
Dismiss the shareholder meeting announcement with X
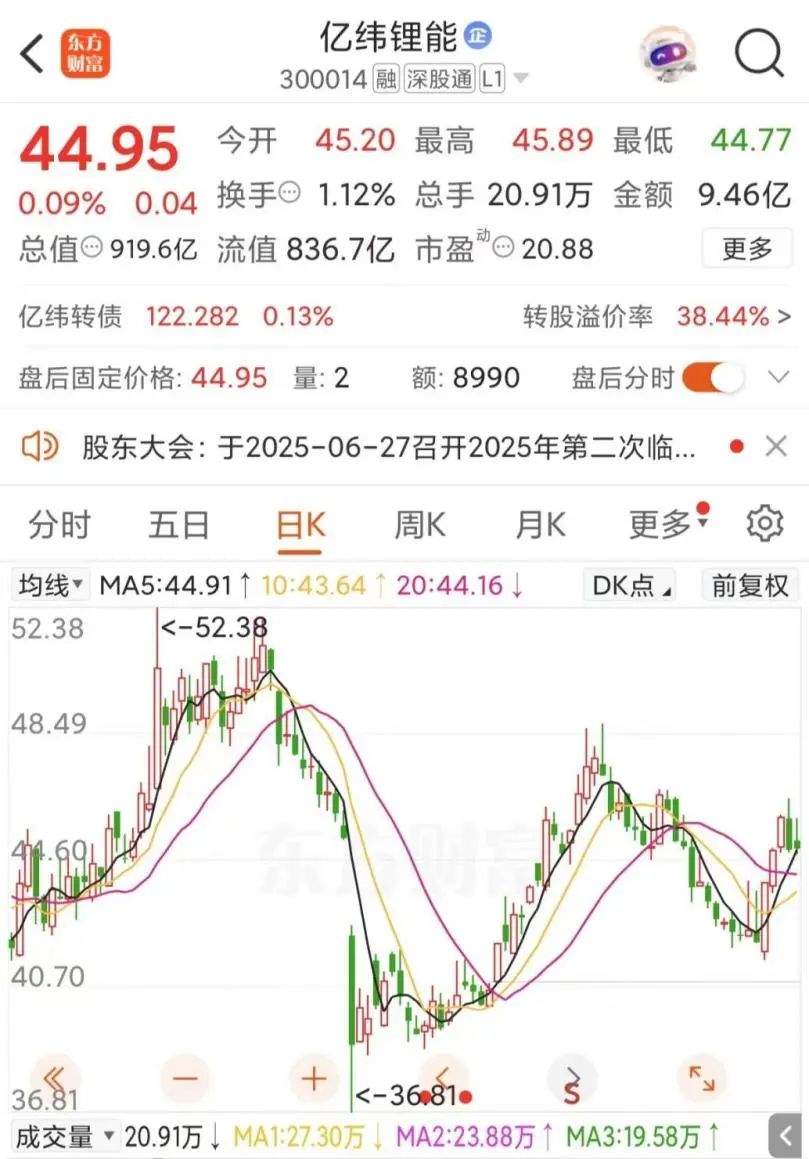[776, 446]
